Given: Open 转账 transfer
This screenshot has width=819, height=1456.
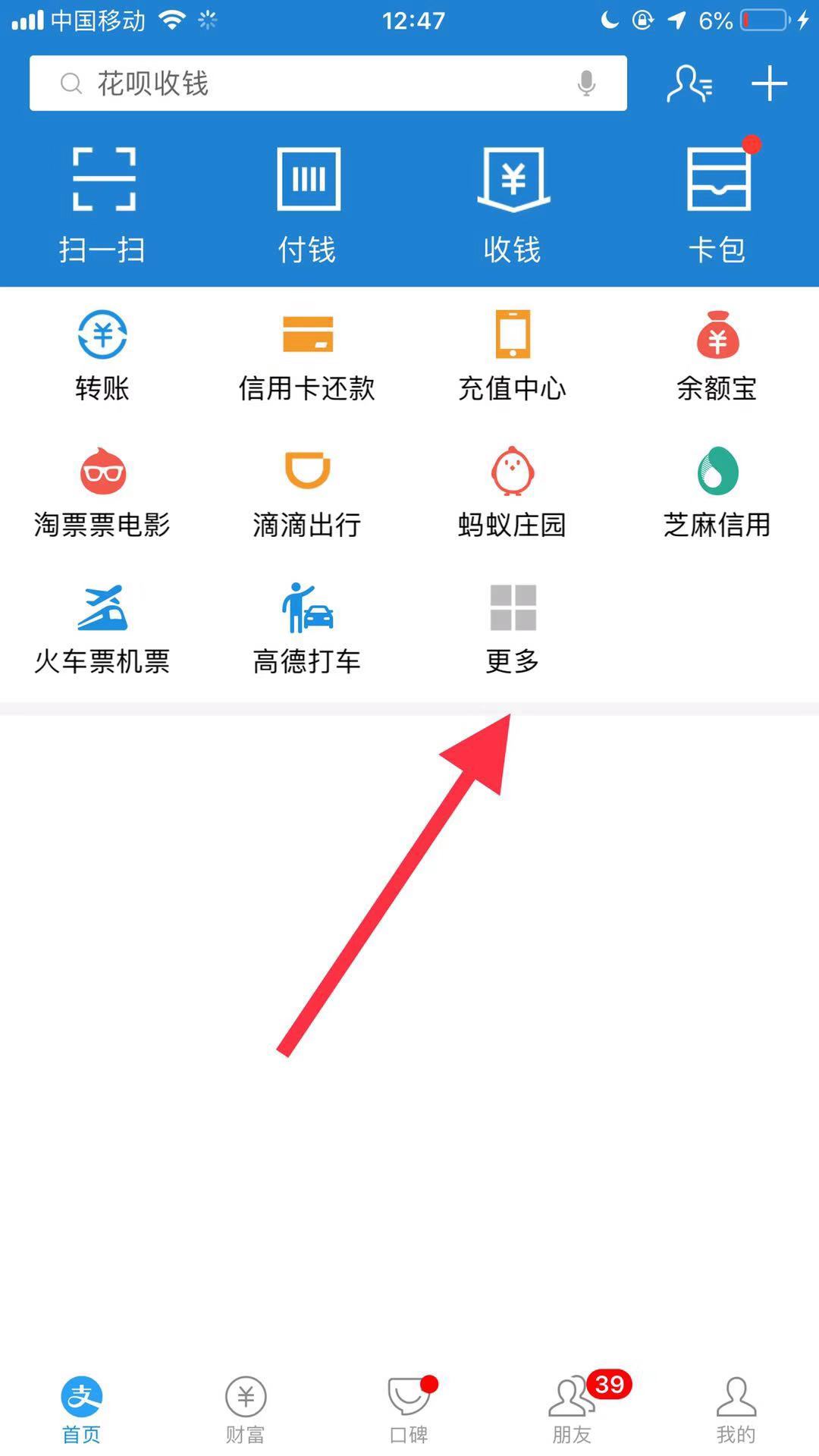Looking at the screenshot, I should [x=102, y=355].
